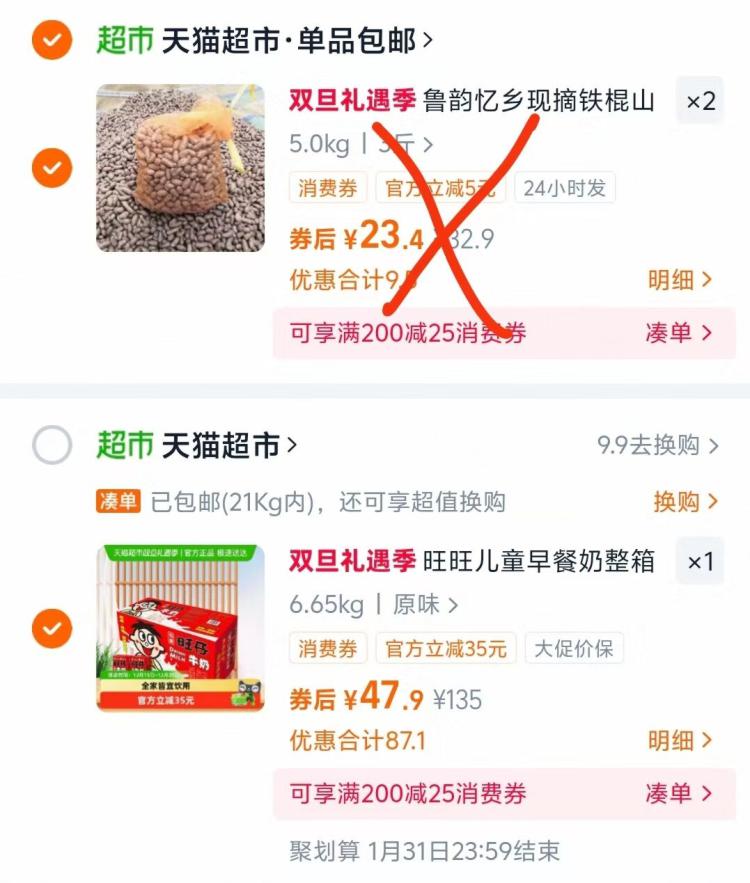
Task: Open the 天猫超市·单品包邮 store page
Action: coord(290,41)
